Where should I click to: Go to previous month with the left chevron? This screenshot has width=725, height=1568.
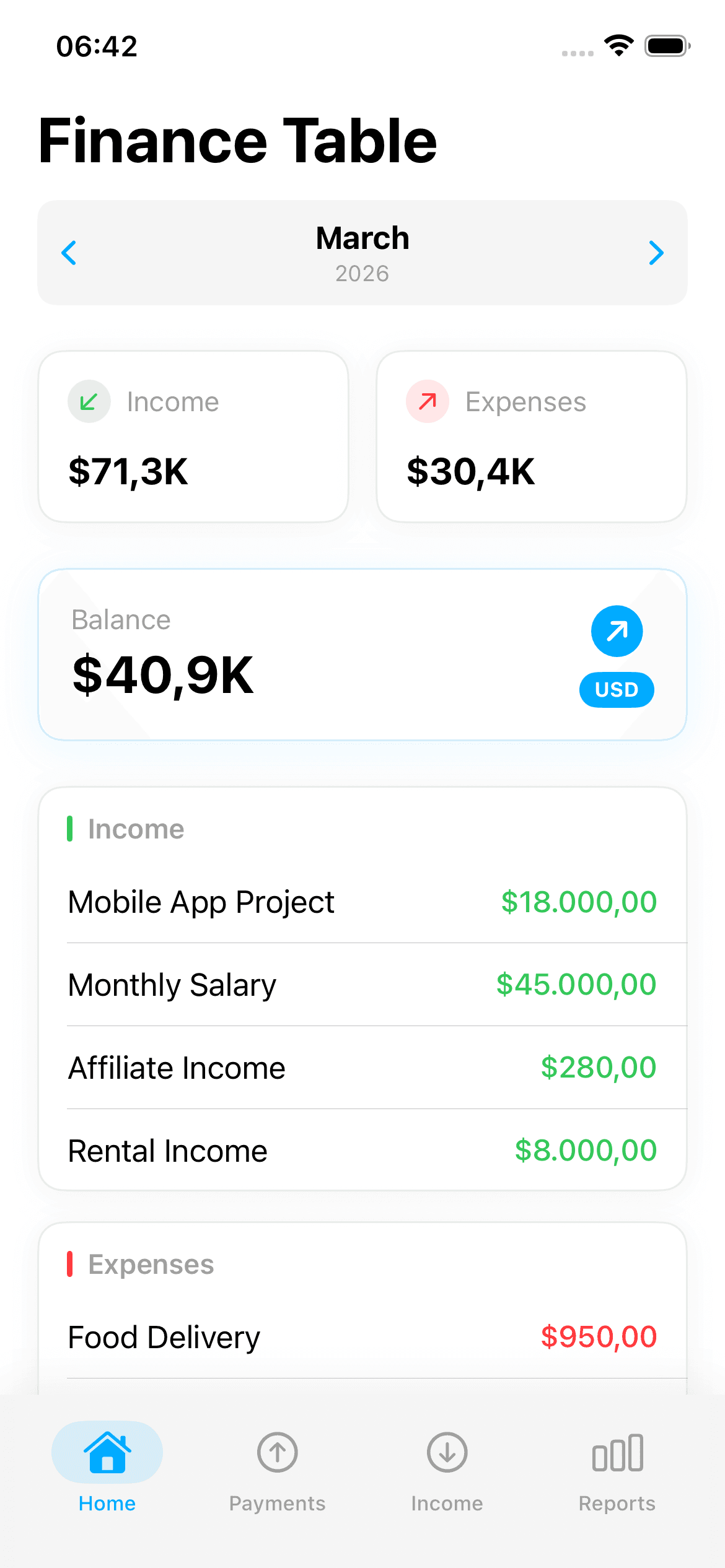coord(69,253)
